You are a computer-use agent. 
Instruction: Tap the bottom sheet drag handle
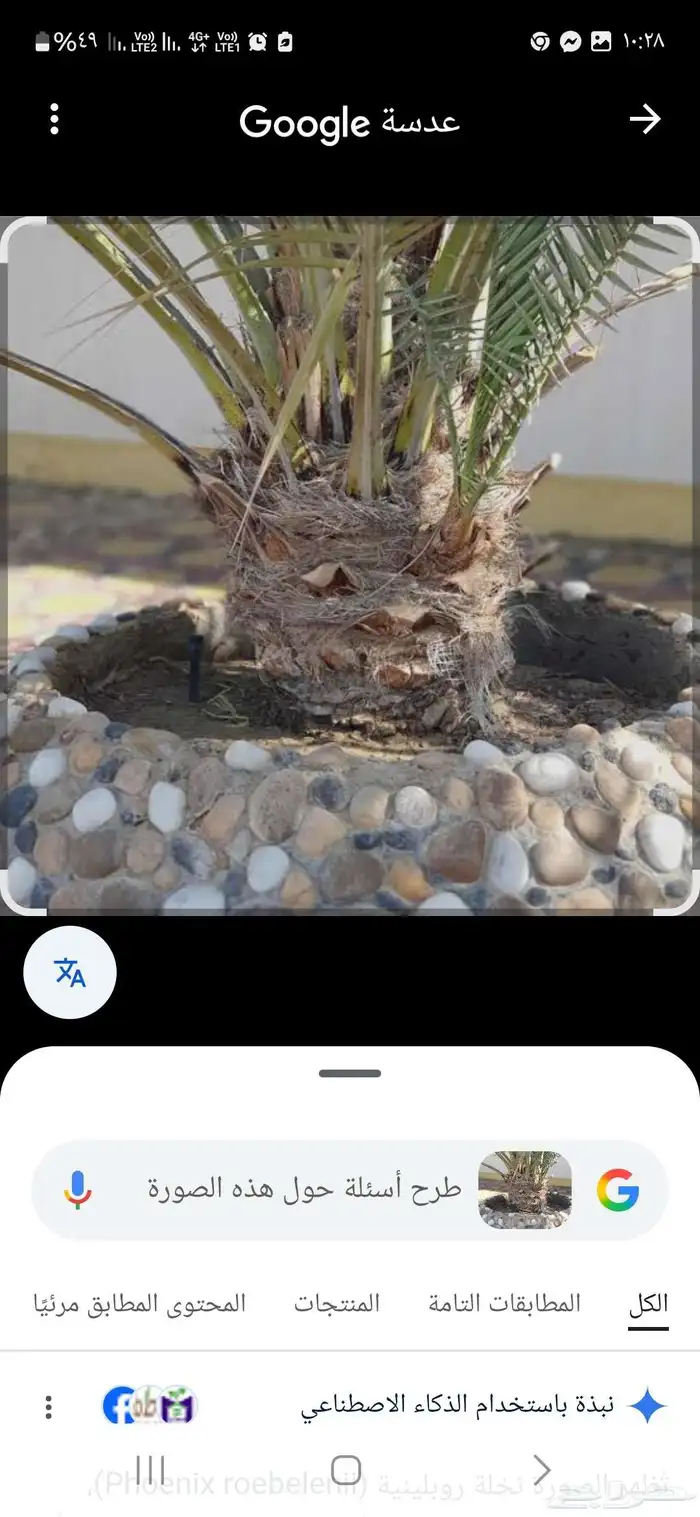click(350, 1073)
